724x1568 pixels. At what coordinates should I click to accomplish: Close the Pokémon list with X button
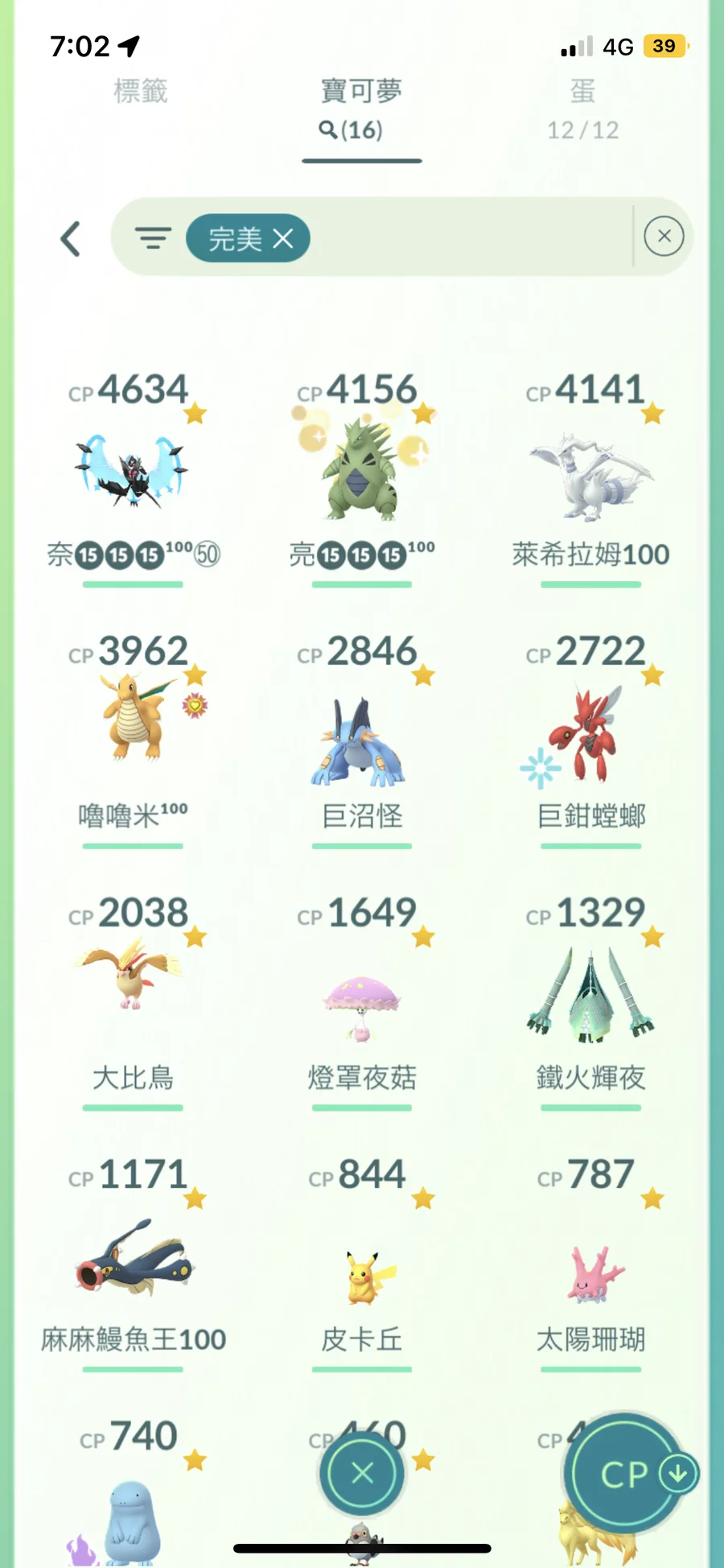click(x=362, y=1473)
